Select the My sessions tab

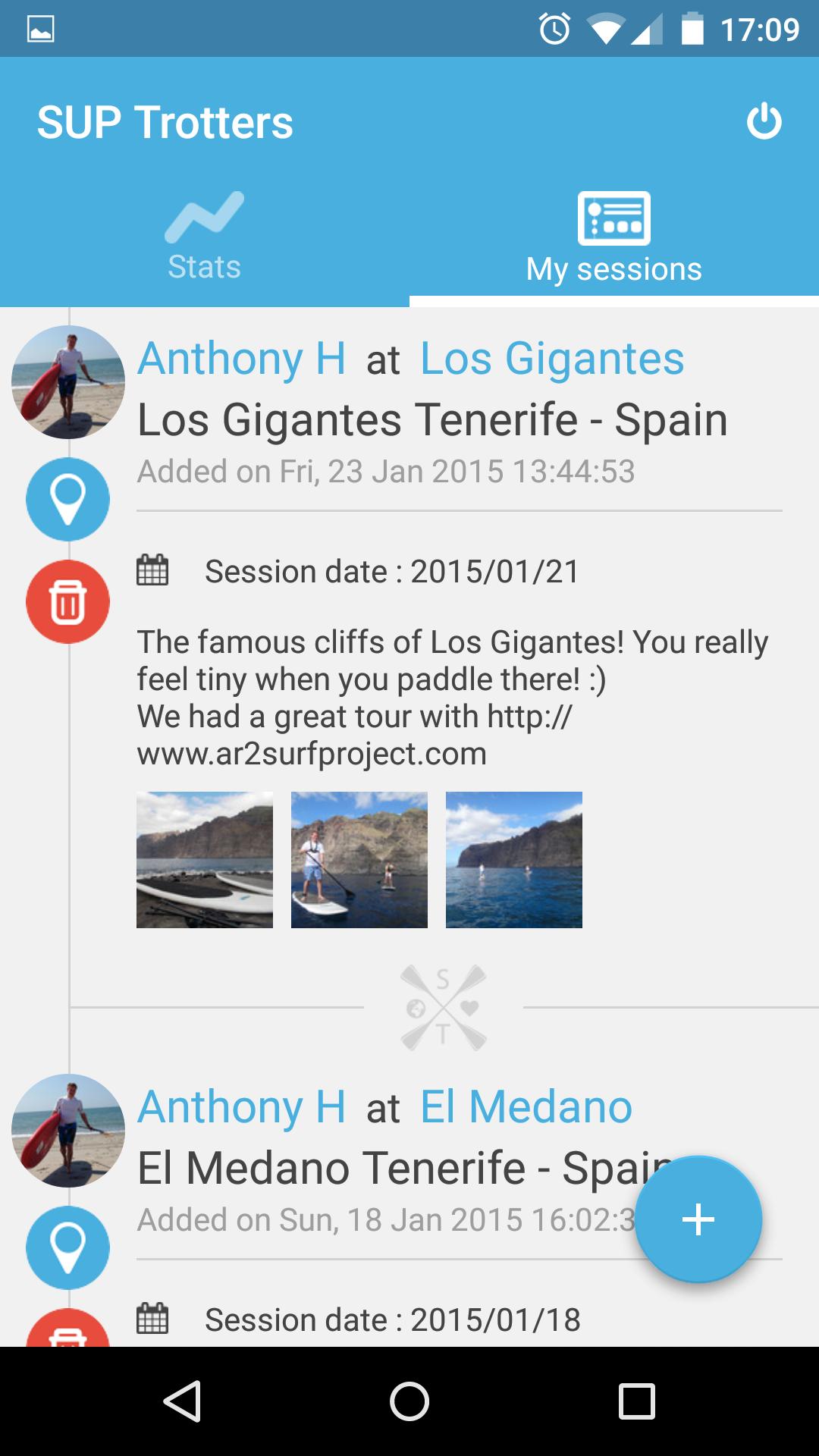click(613, 237)
